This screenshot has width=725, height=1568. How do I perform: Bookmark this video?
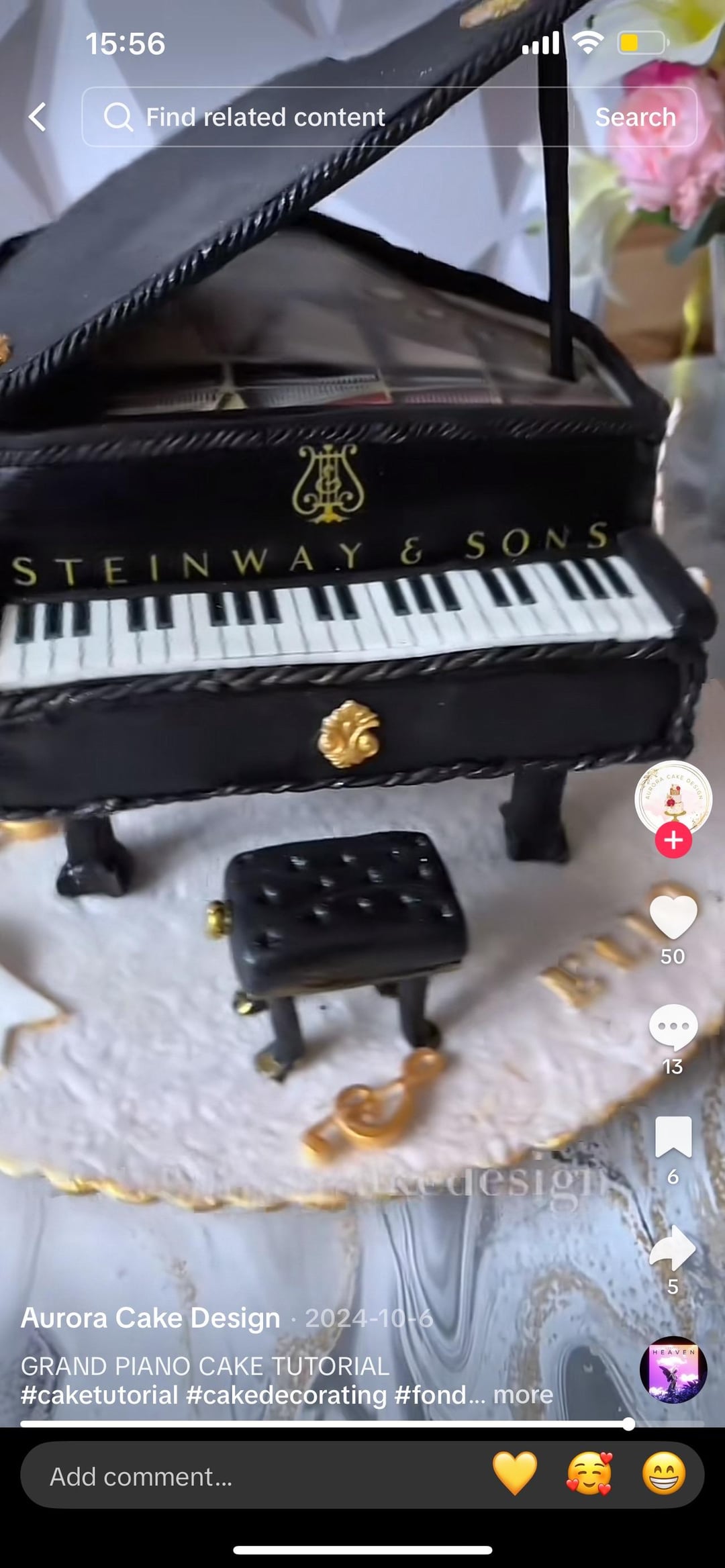(x=673, y=1137)
